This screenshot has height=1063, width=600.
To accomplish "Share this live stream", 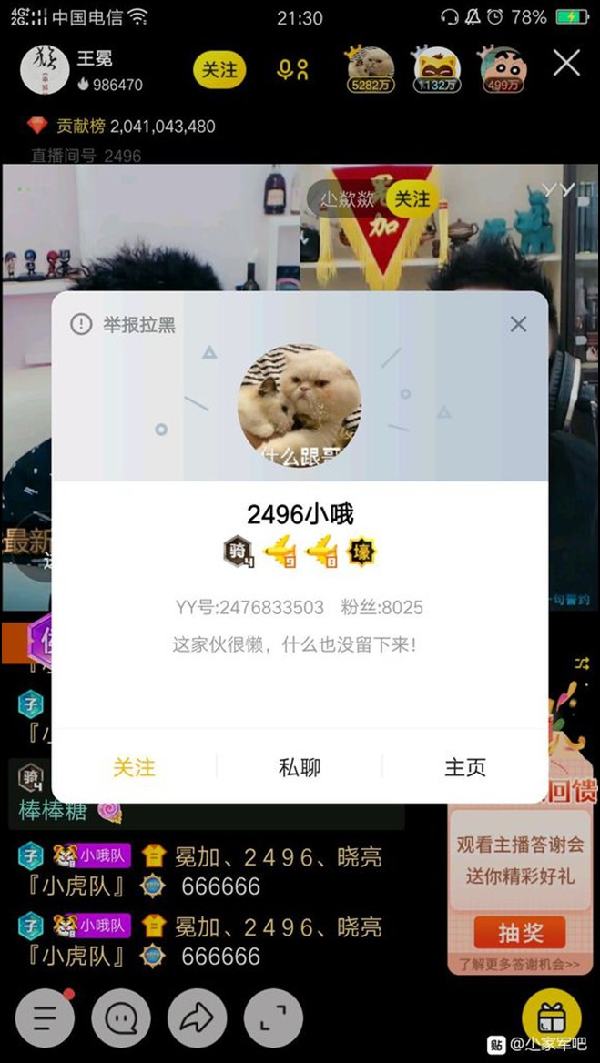I will click(x=197, y=1018).
